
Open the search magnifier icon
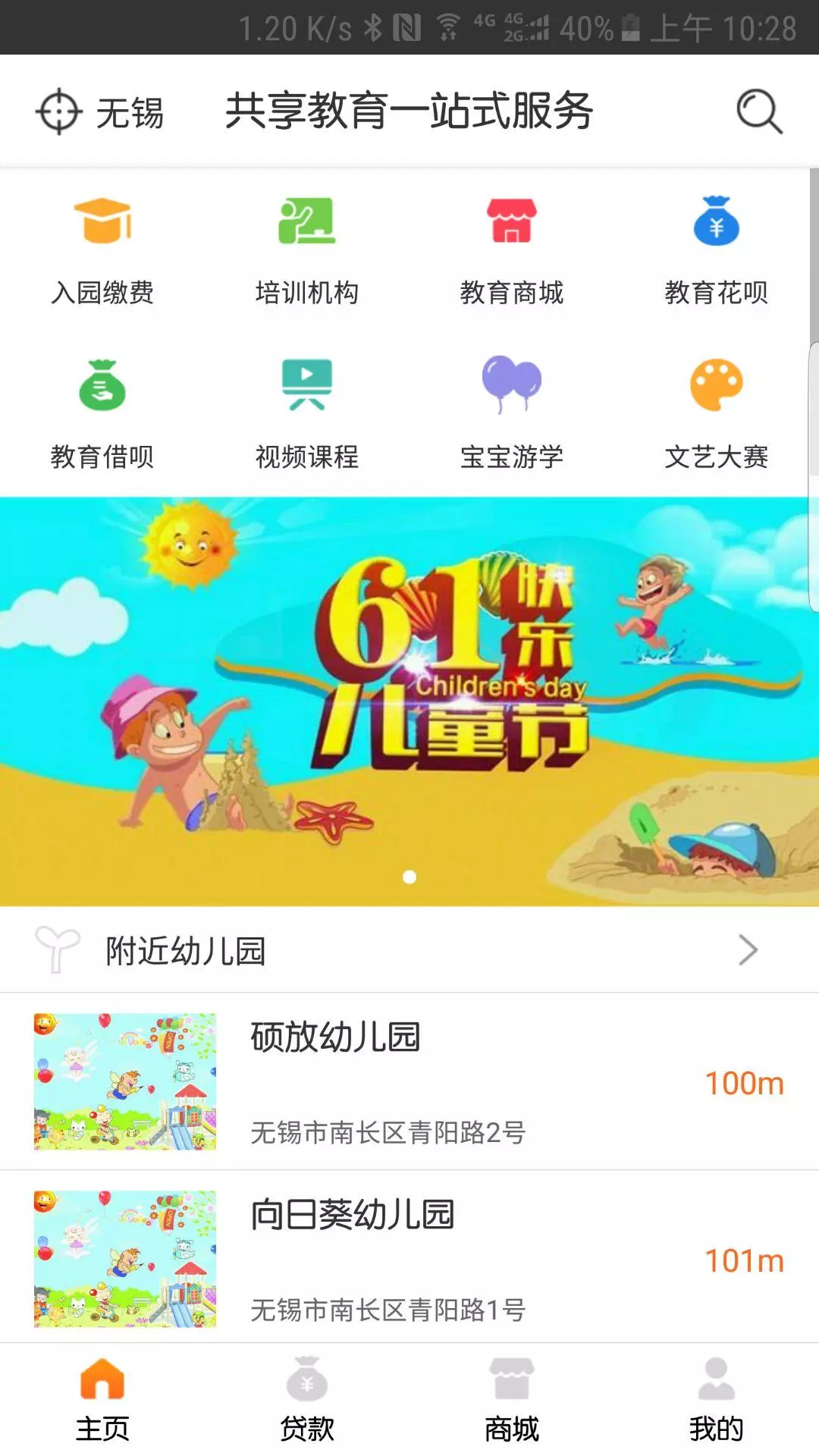759,112
